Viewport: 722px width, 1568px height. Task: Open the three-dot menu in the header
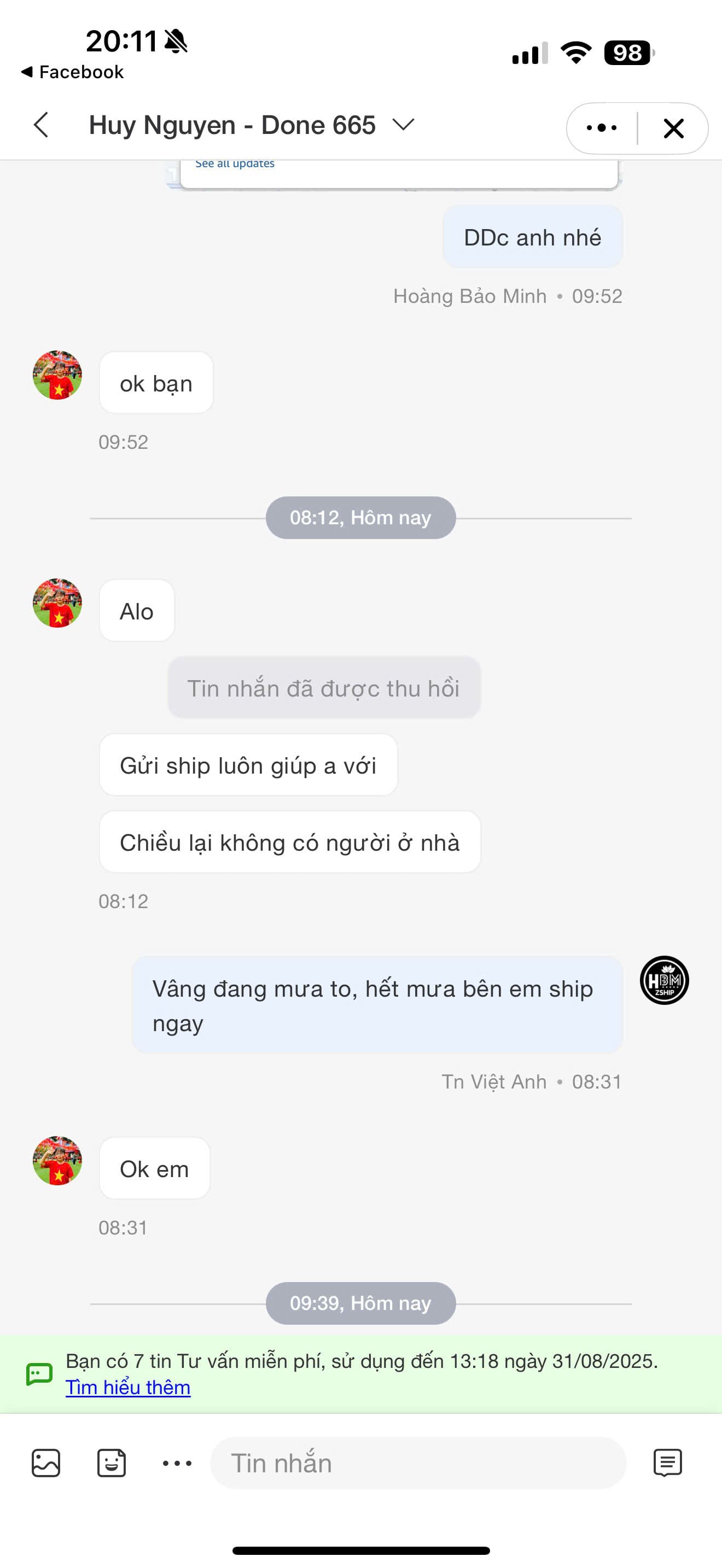602,128
